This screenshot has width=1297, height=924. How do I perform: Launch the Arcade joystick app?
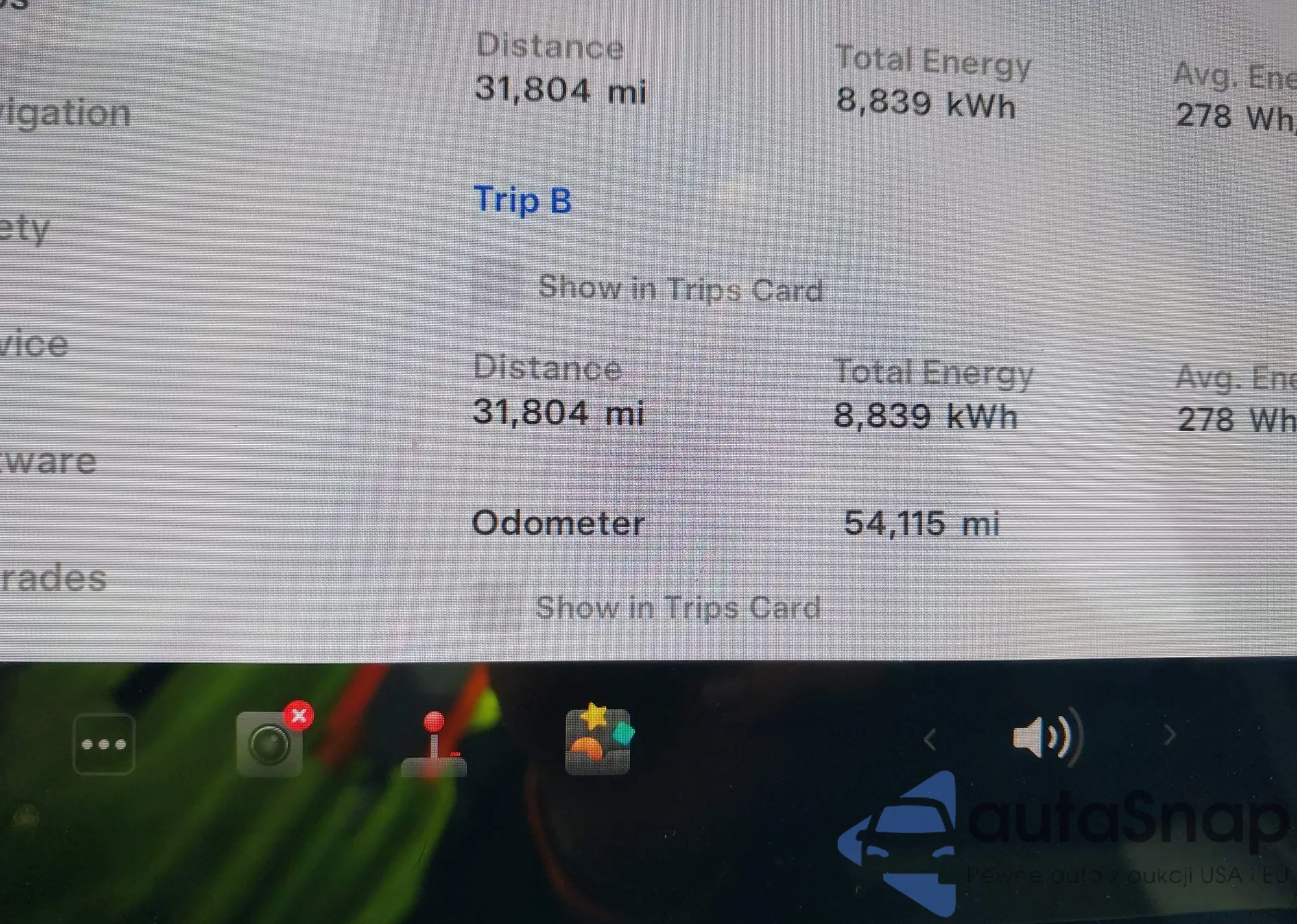[434, 744]
